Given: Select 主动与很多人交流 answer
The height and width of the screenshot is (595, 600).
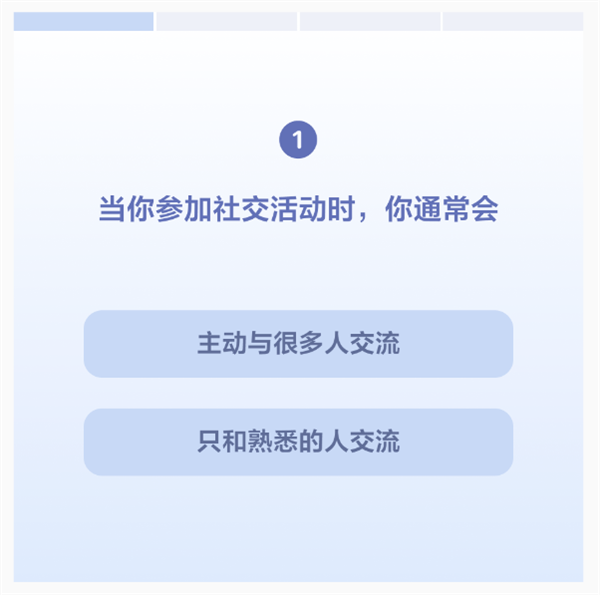Looking at the screenshot, I should (x=298, y=344).
